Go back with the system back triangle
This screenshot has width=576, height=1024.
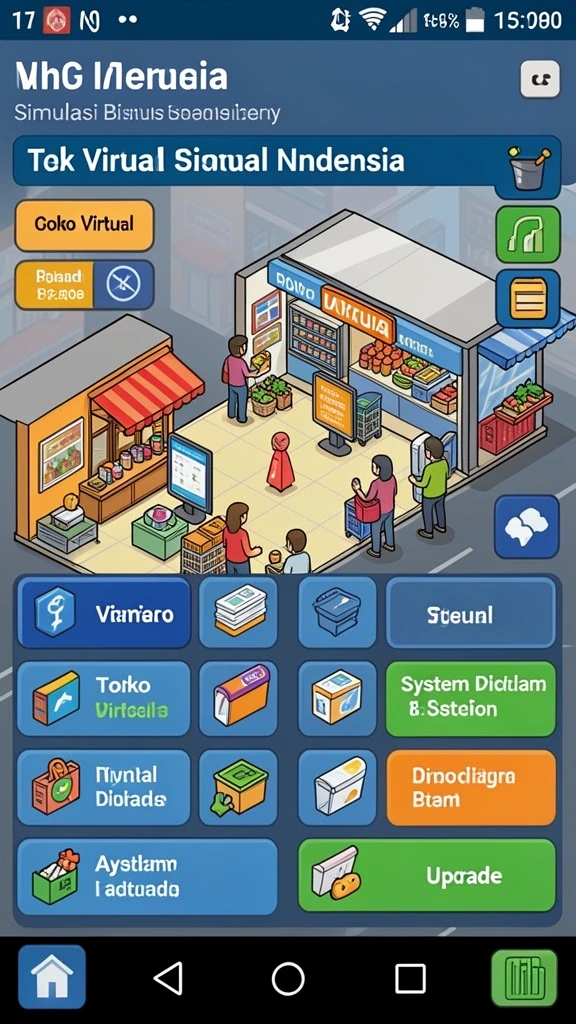(x=168, y=978)
